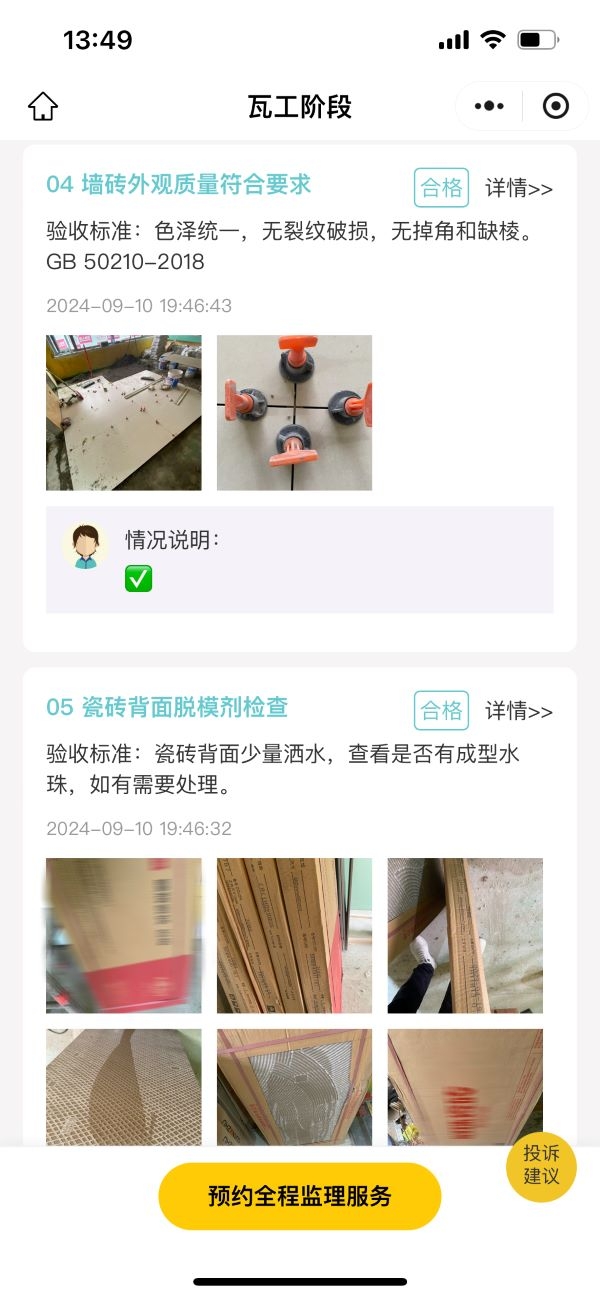This screenshot has width=600, height=1298.
Task: Close the mini program with circle button
Action: click(x=555, y=106)
